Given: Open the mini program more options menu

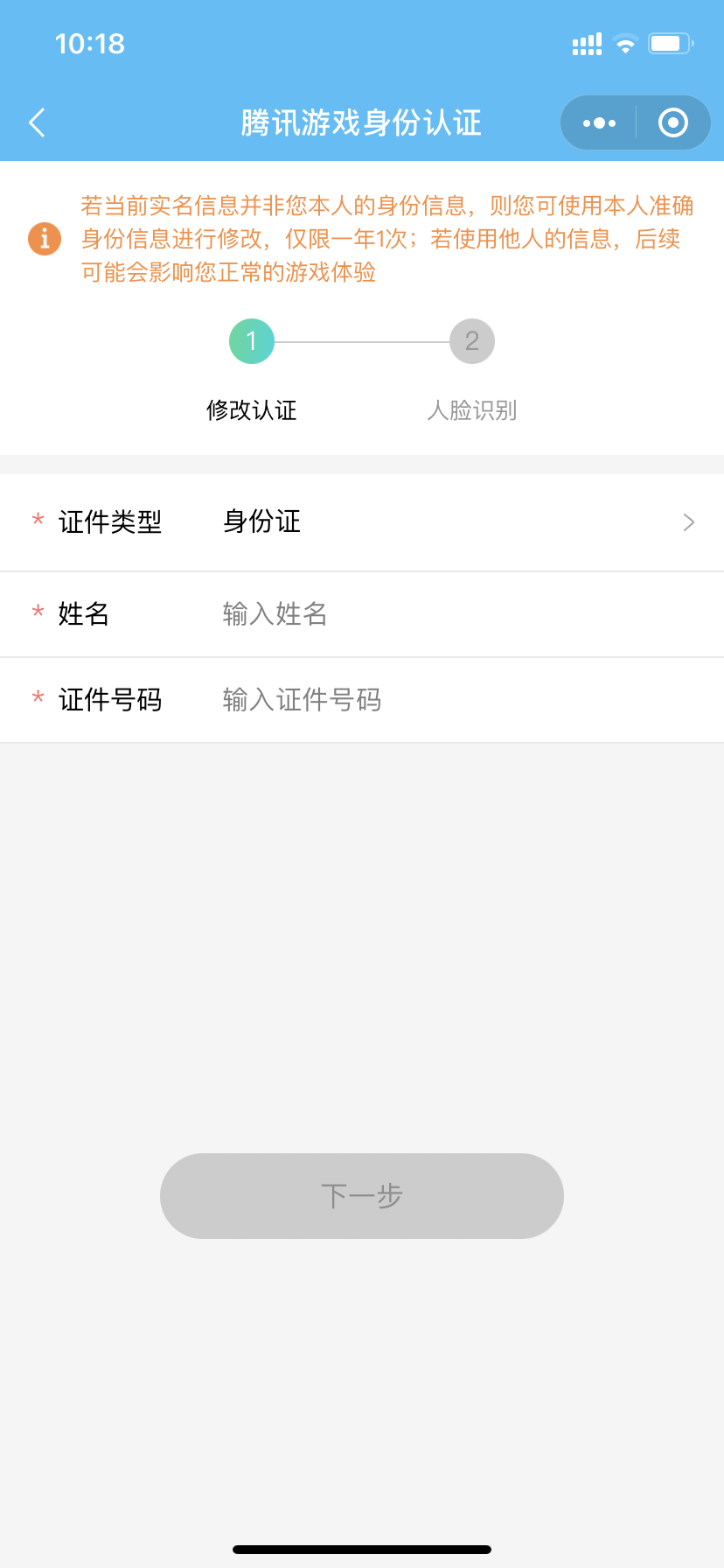Looking at the screenshot, I should (599, 122).
